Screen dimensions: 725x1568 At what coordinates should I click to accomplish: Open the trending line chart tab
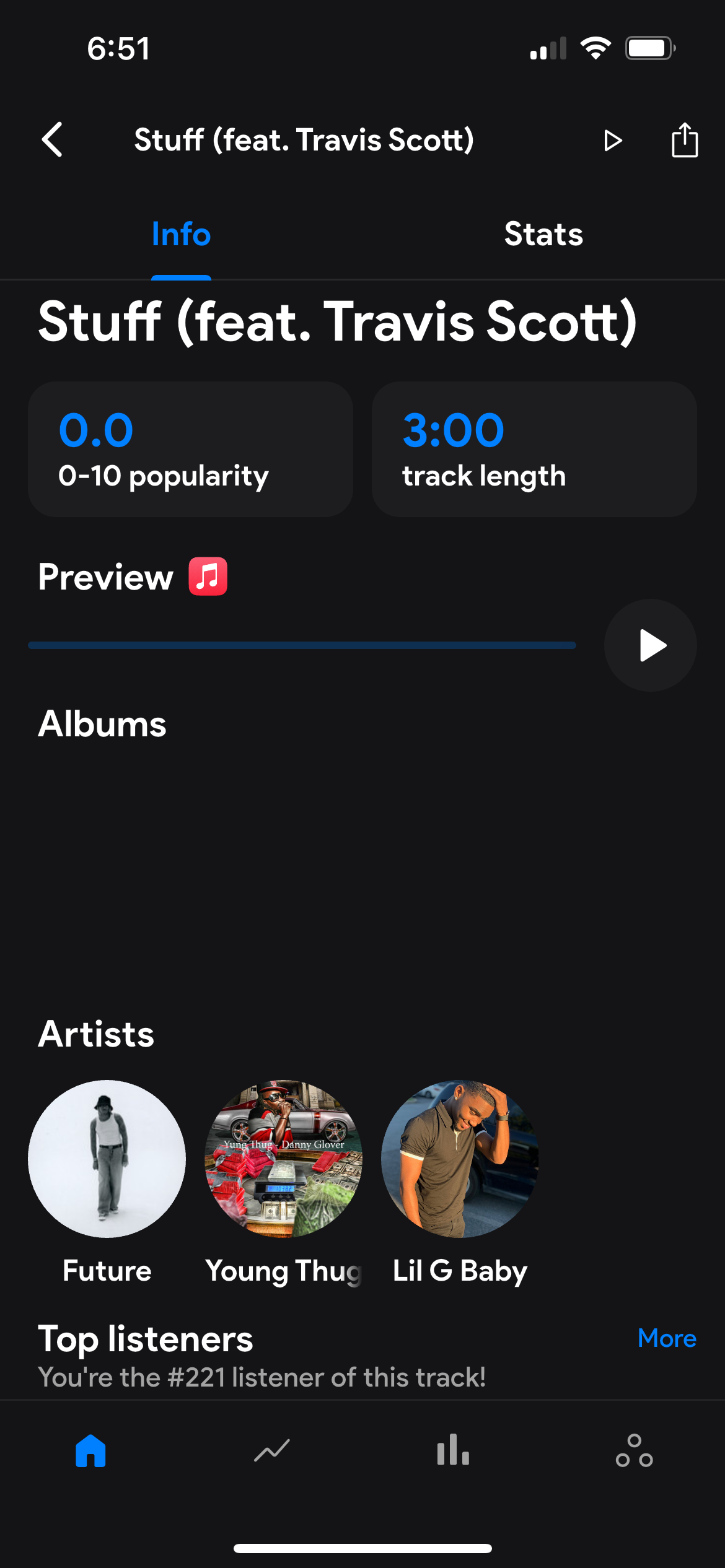pos(272,1450)
